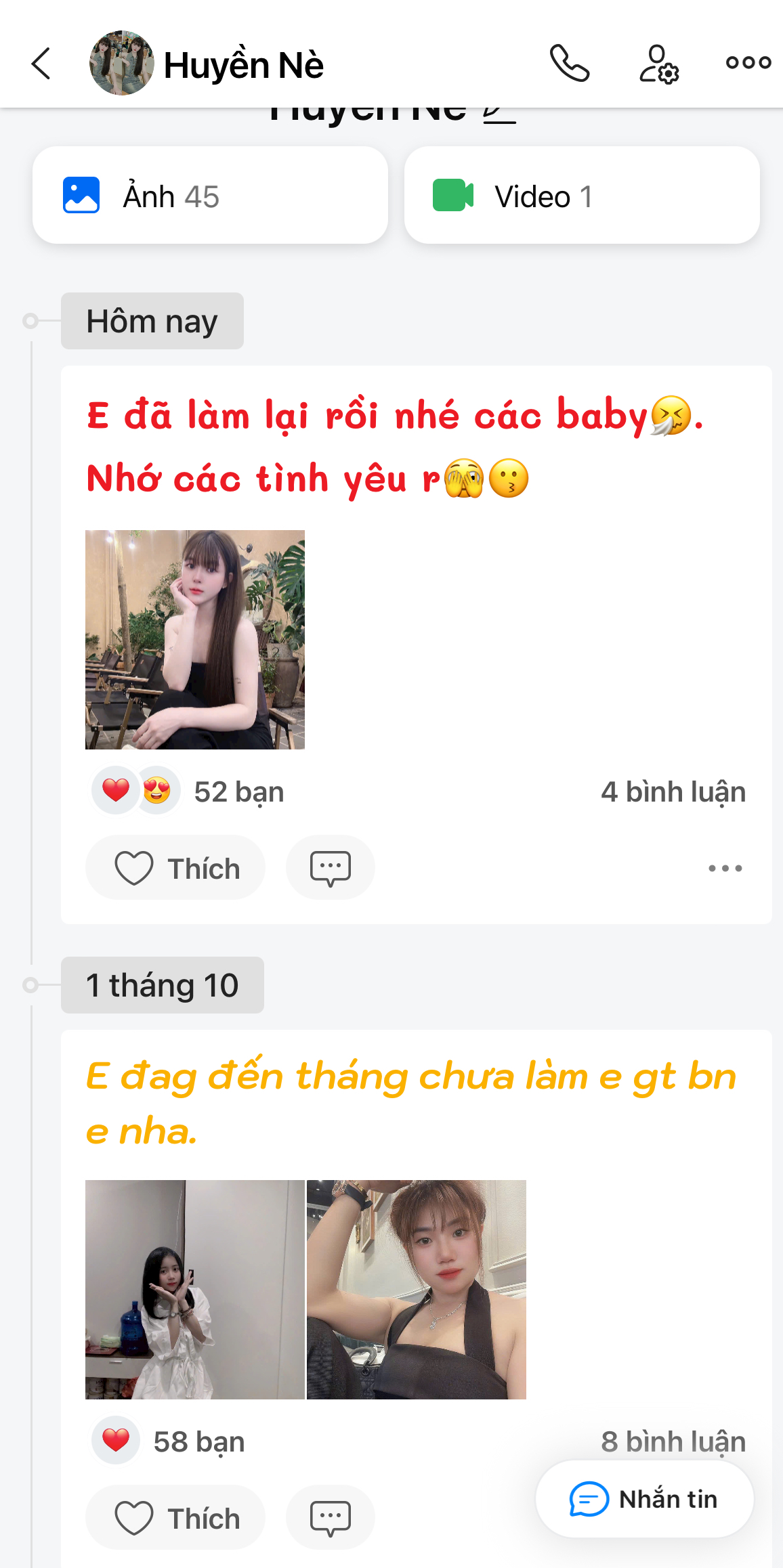Screen dimensions: 783x1568
Task: Go back using the top-left arrow
Action: [41, 64]
